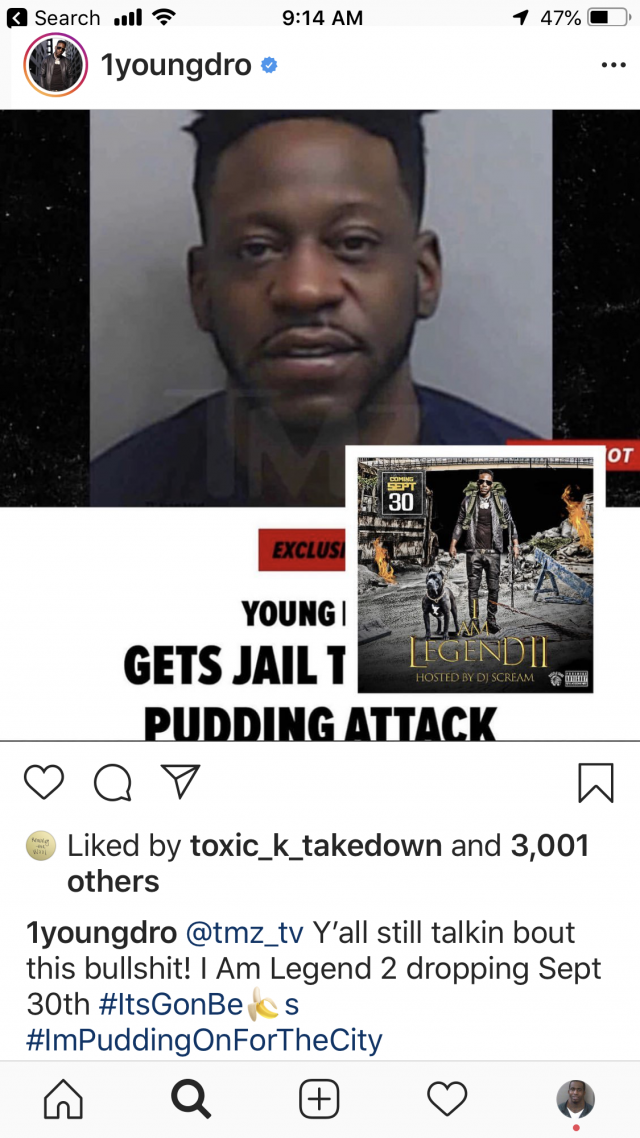Screen dimensions: 640x1138
Task: Switch to your Profile tab
Action: 575,1099
